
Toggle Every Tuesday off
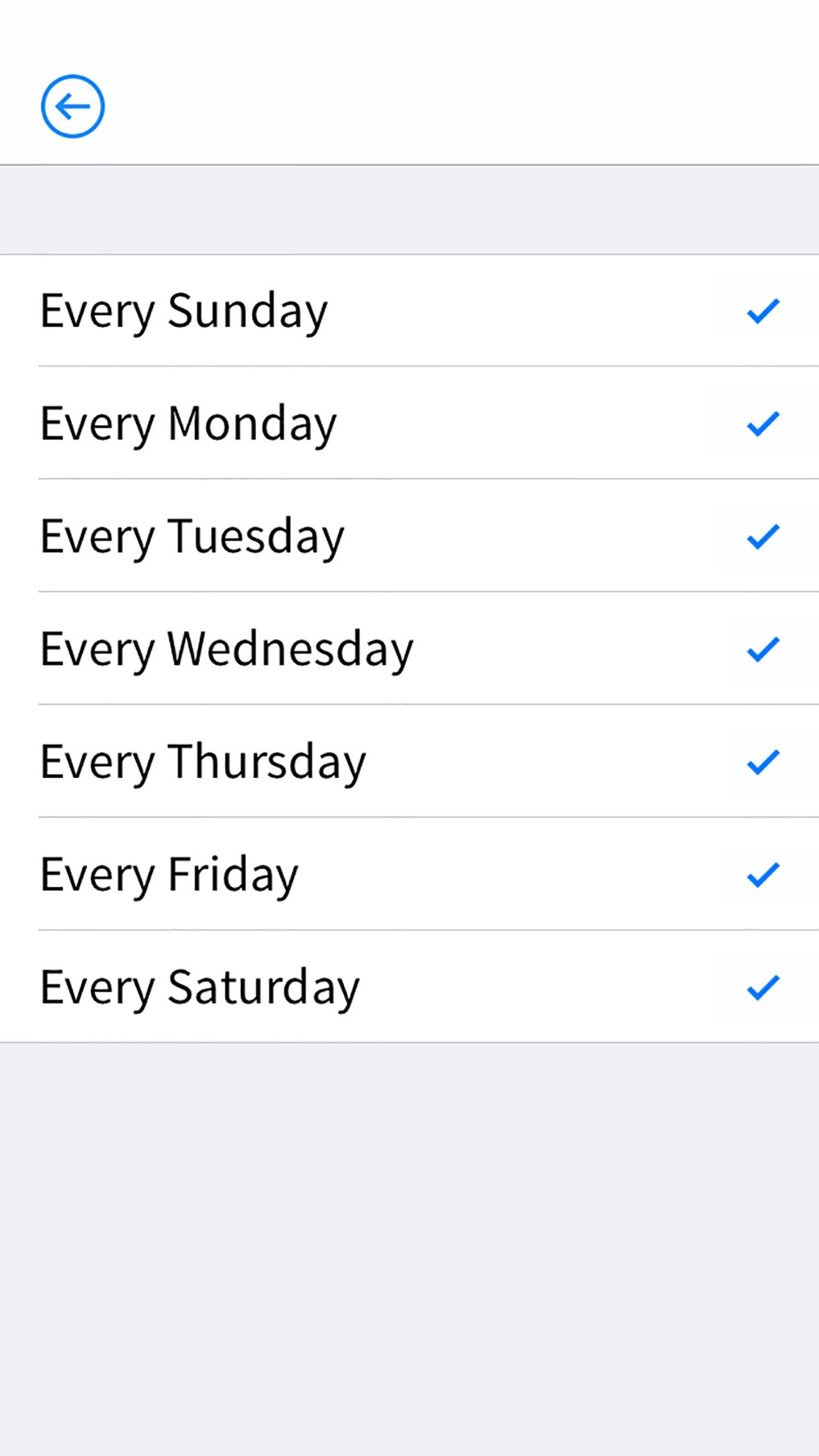(x=409, y=536)
